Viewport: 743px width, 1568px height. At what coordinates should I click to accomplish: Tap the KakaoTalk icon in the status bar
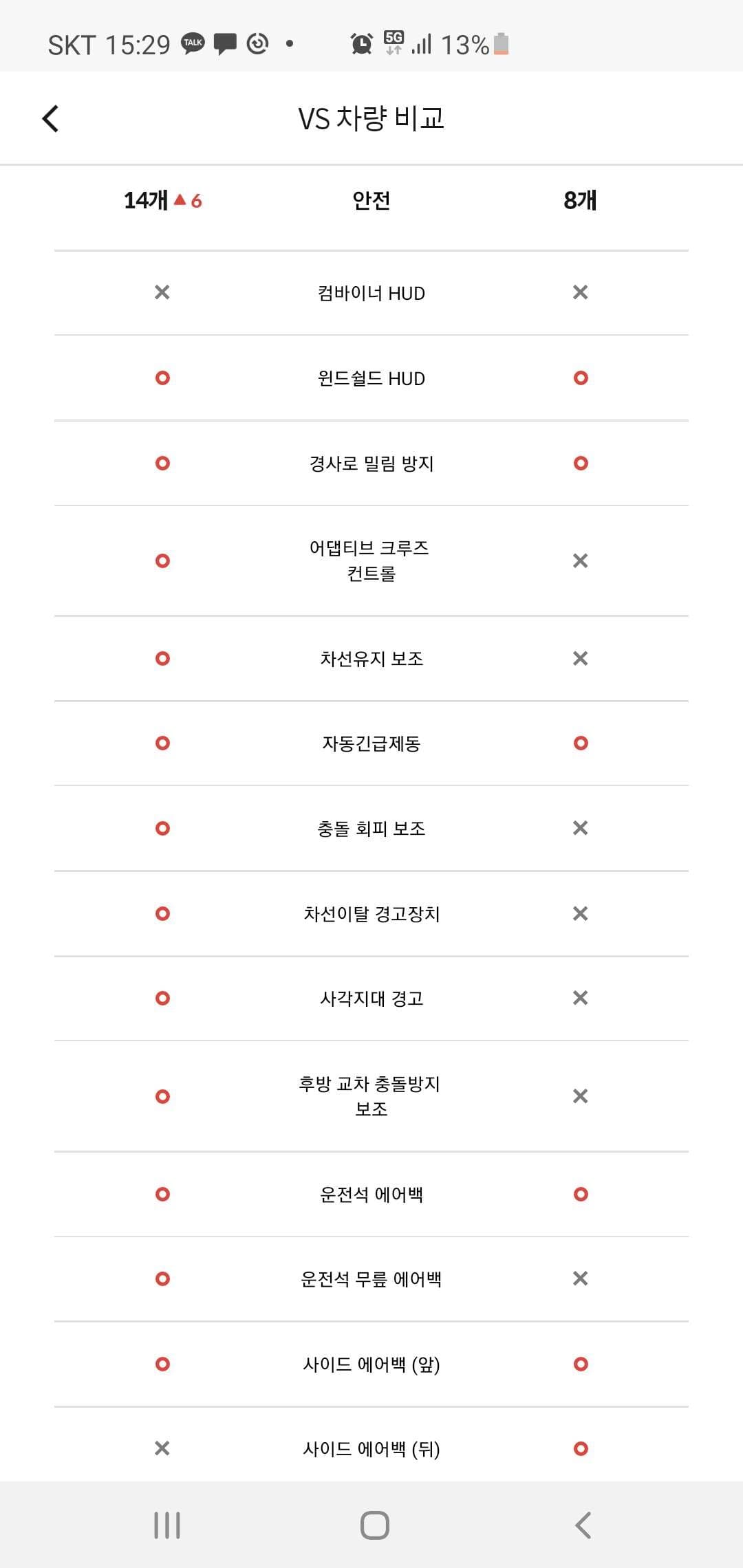(x=193, y=43)
